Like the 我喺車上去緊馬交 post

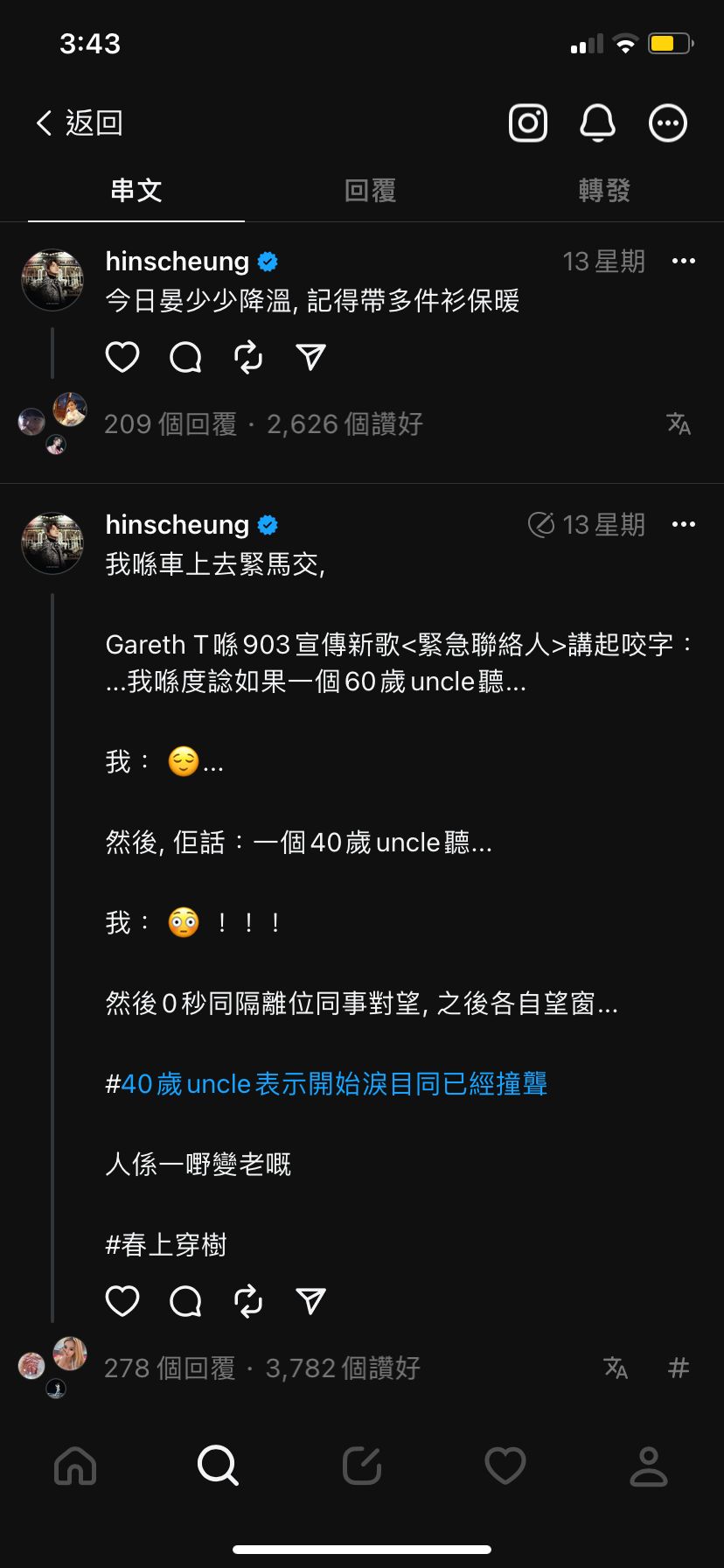coord(122,1301)
